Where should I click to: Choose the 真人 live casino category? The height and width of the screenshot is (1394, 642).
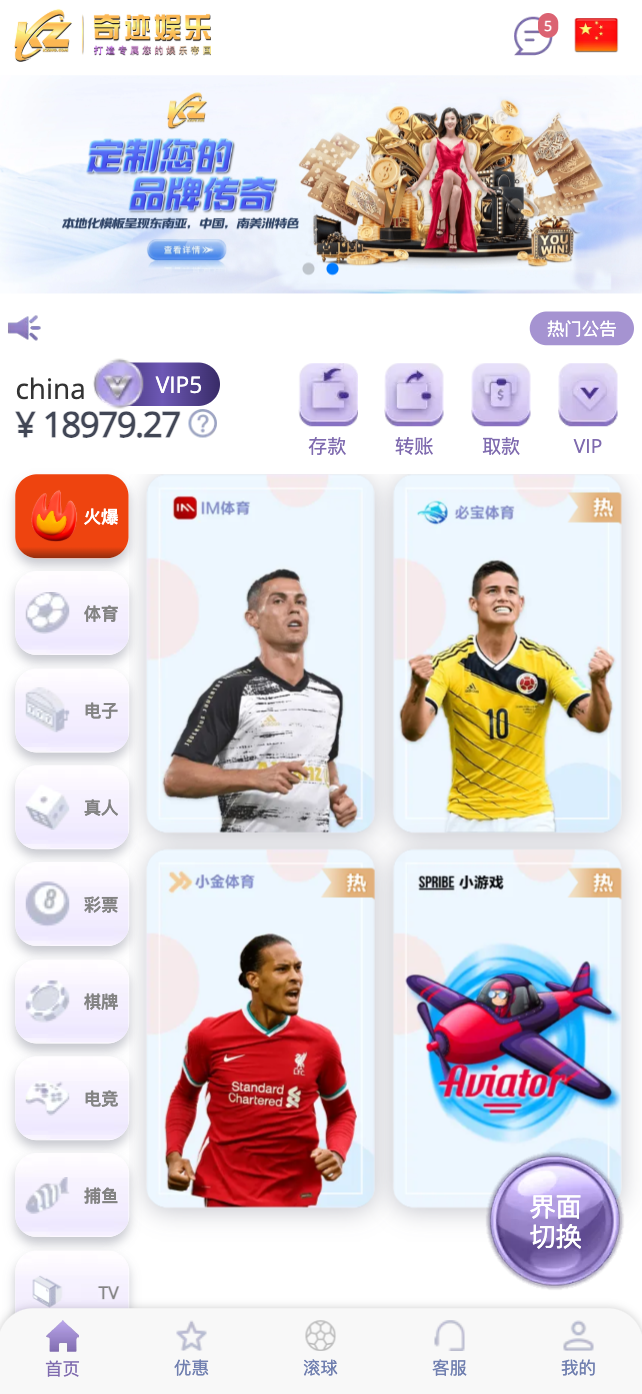tap(72, 807)
